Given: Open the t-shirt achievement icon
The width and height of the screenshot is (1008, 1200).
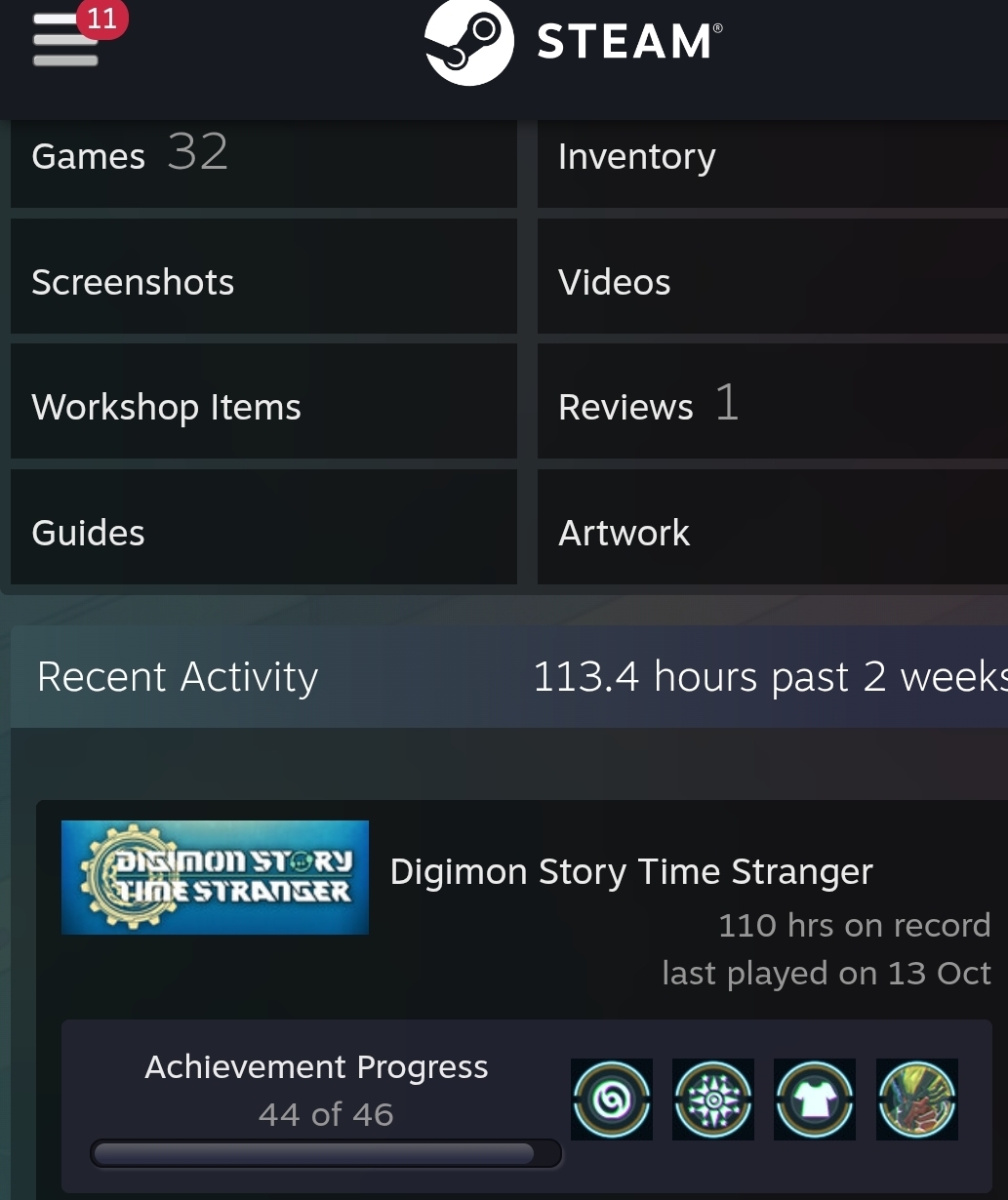Looking at the screenshot, I should [815, 1100].
